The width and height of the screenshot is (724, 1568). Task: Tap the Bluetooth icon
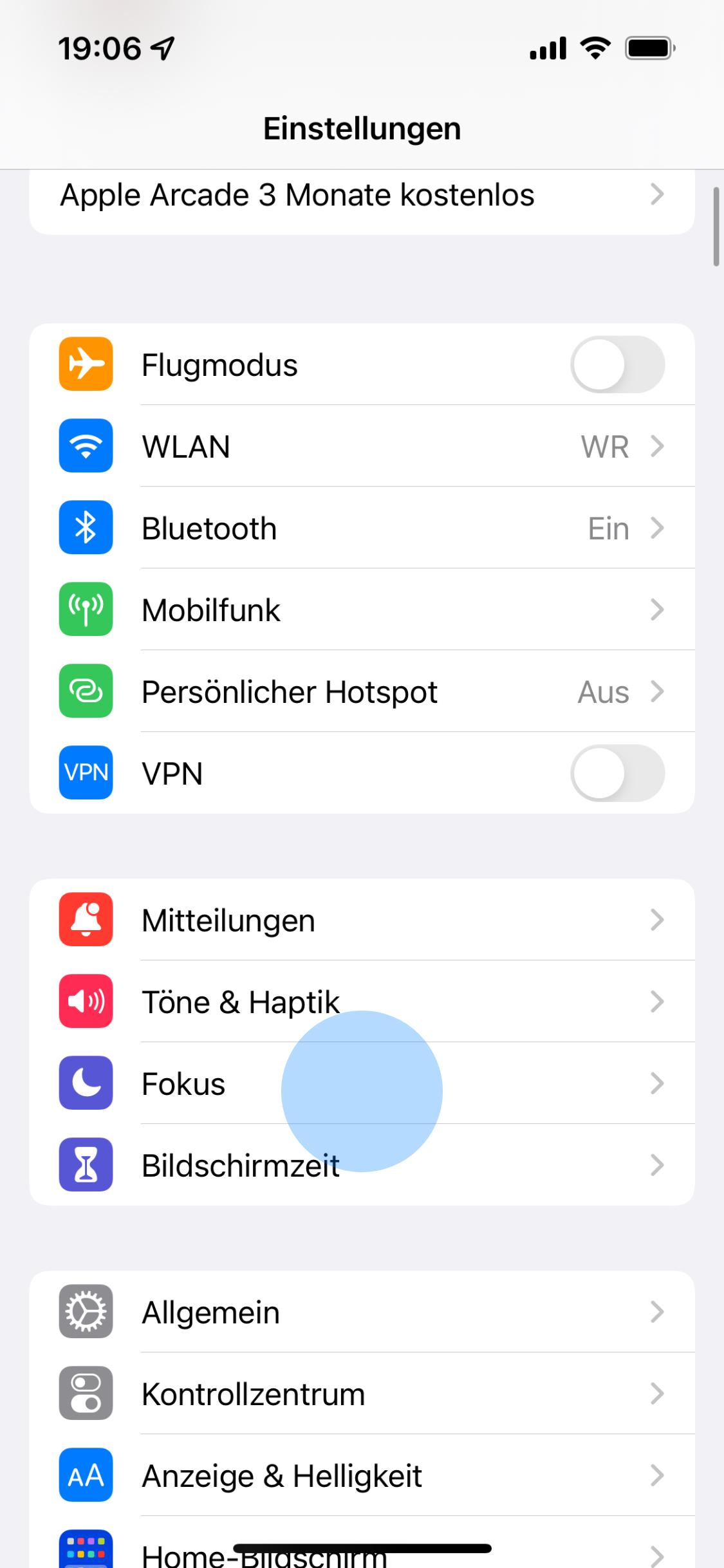[x=86, y=527]
